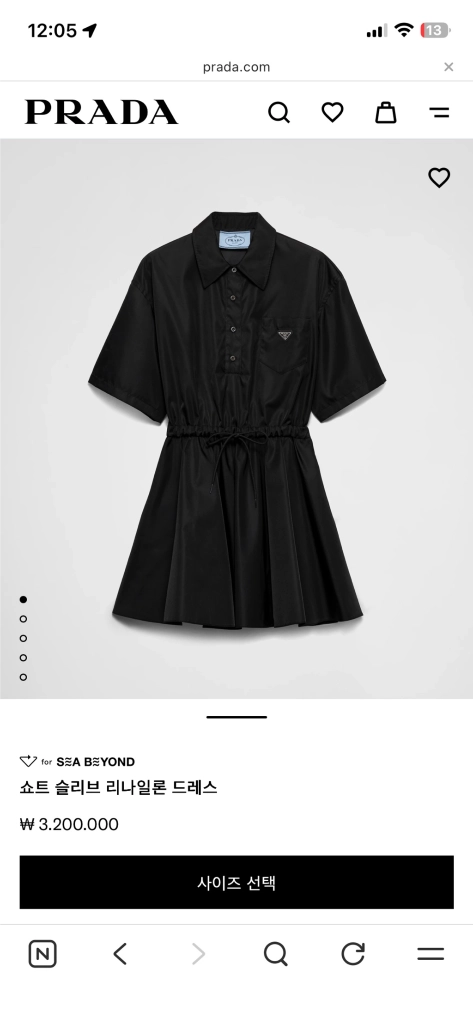Screen dimensions: 473x1024
Task: Jump to the last product image dot
Action: pos(24,677)
